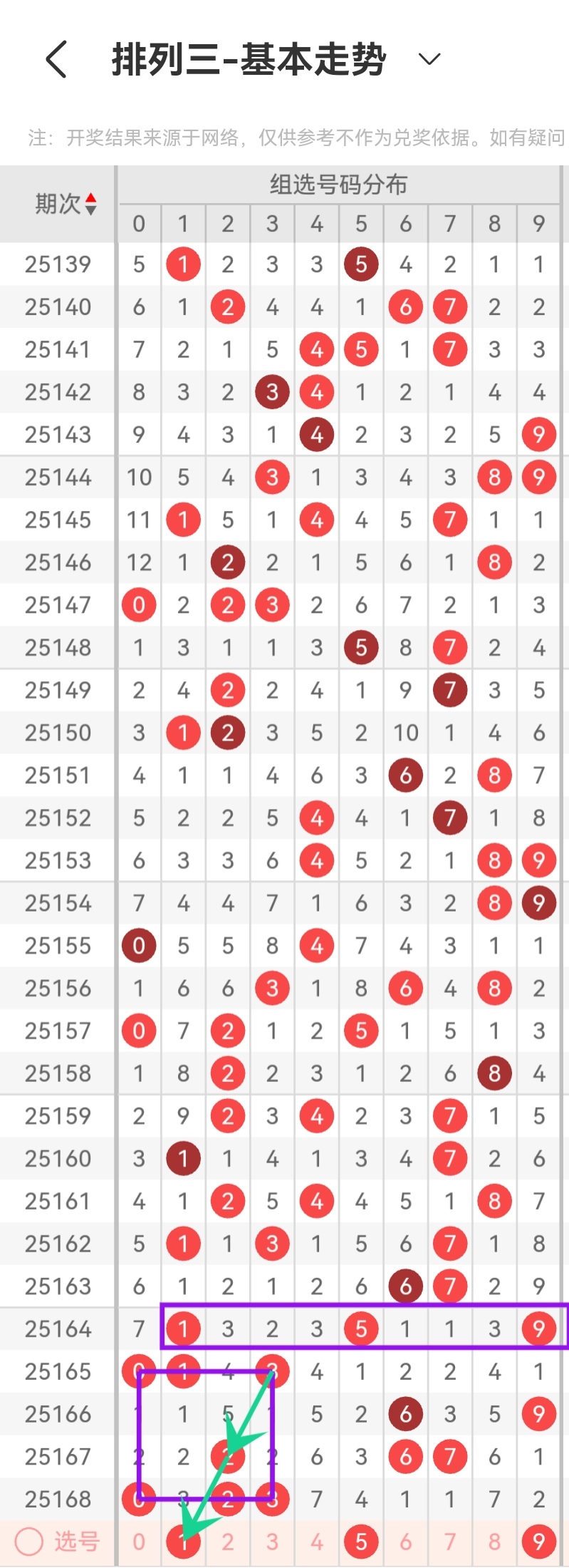Select number 9 in the 选号 row
Viewport: 569px width, 1568px height.
539,1542
